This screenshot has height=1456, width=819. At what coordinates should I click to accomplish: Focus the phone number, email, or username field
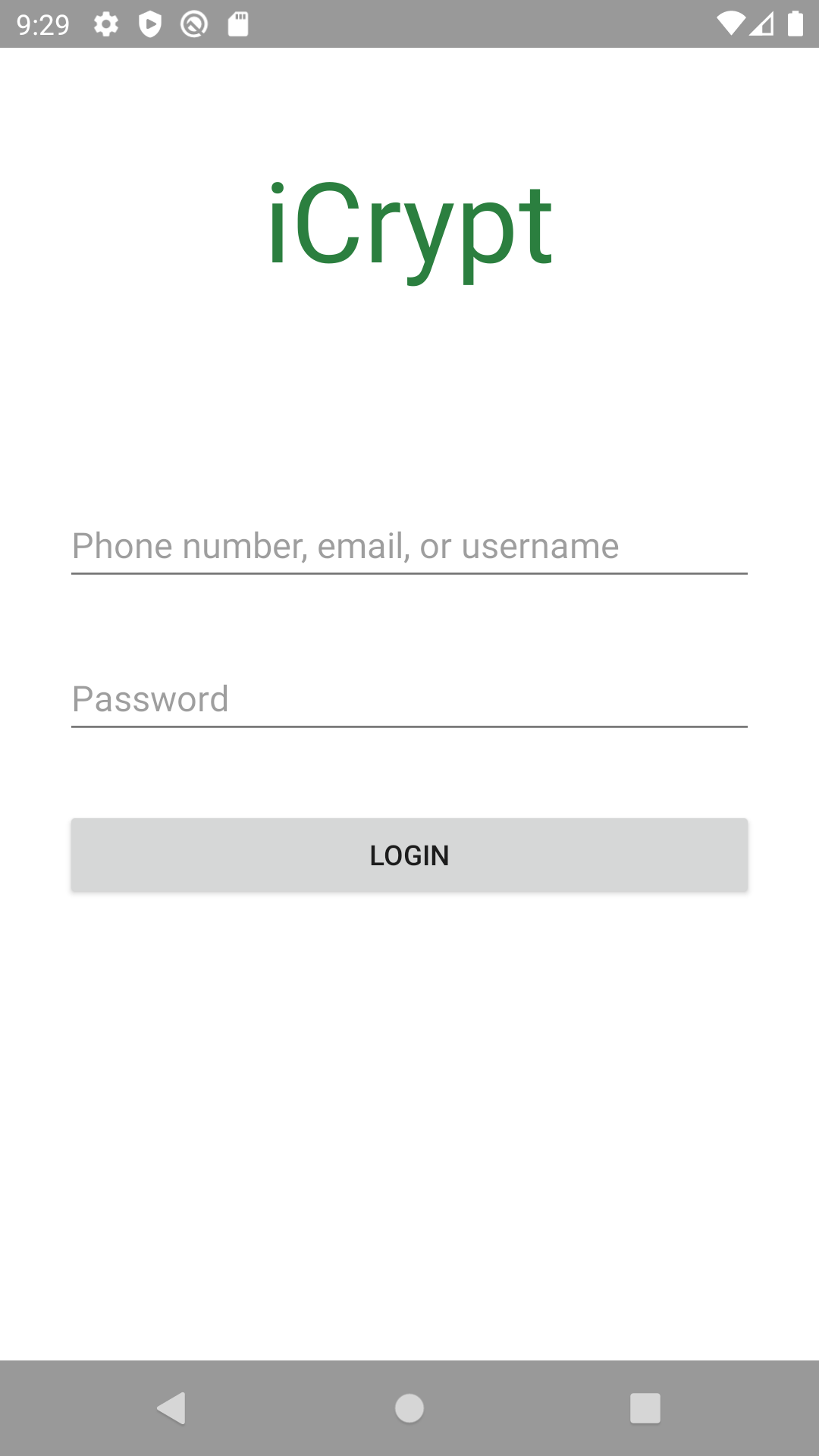point(409,545)
